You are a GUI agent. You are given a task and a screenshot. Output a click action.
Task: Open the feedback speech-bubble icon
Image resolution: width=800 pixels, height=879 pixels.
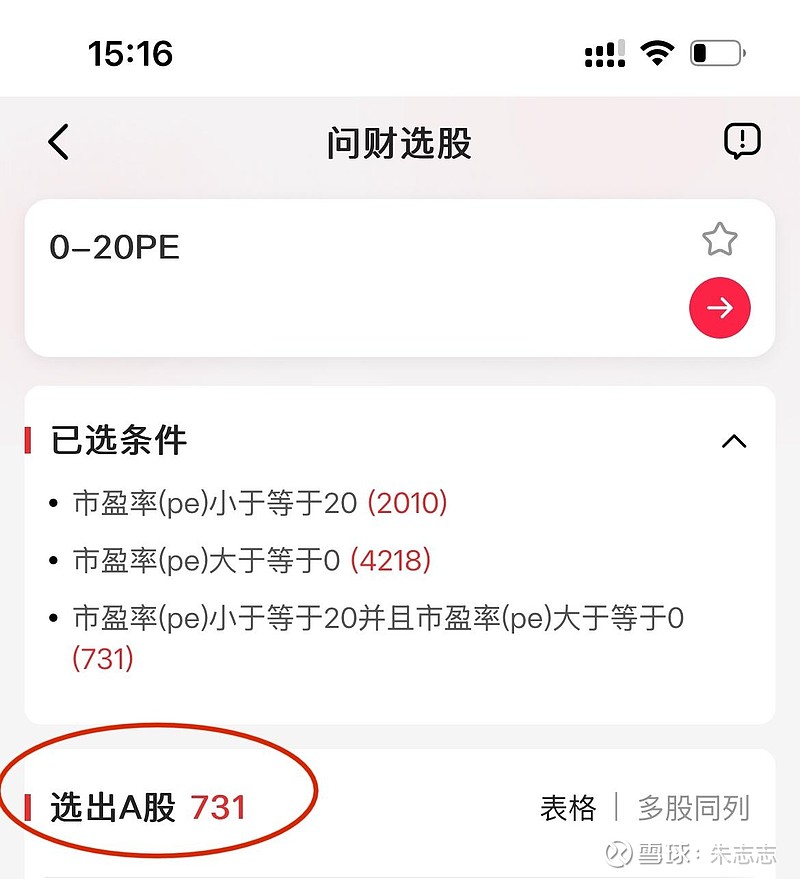(x=741, y=141)
